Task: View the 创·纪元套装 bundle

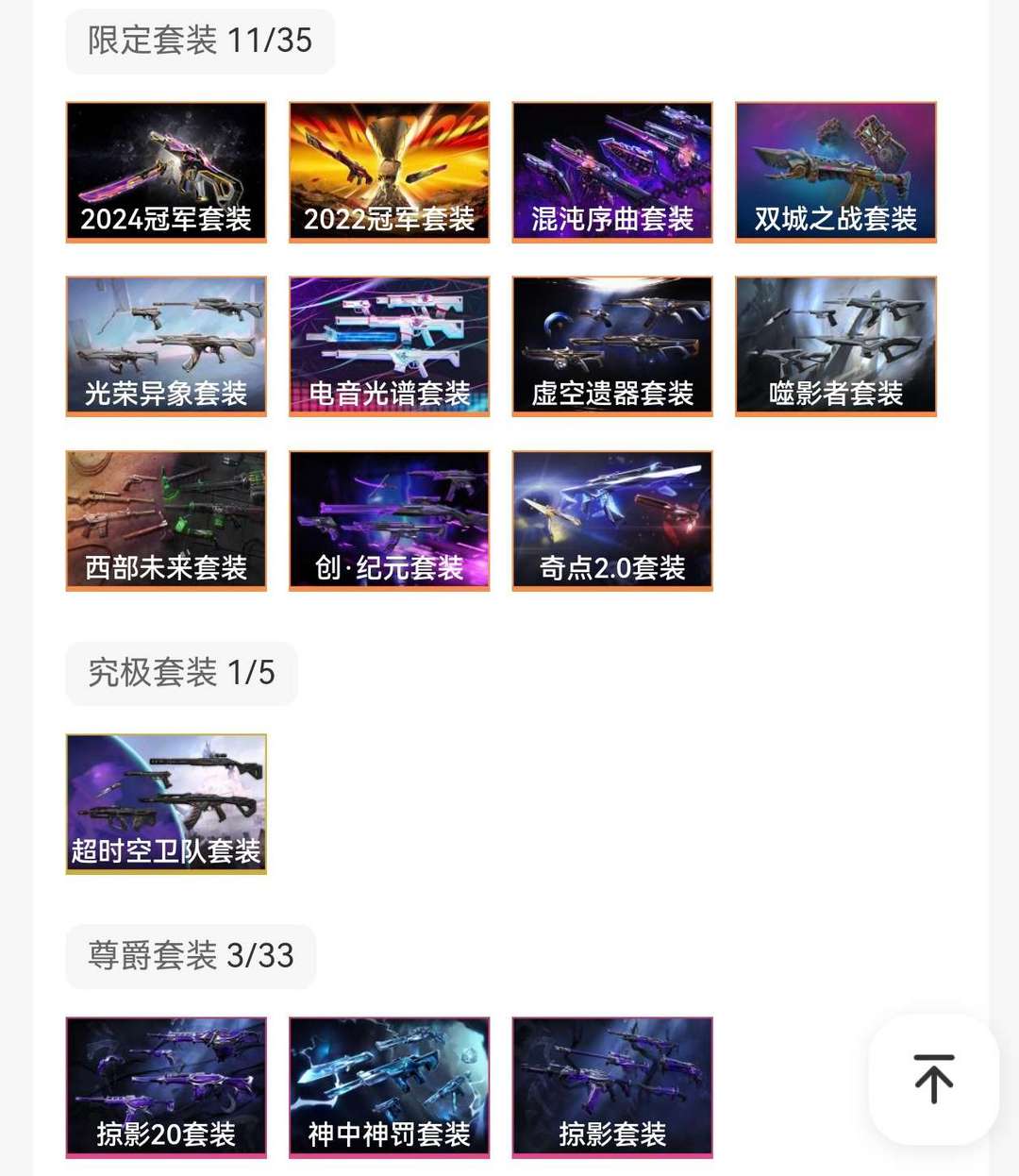Action: pyautogui.click(x=389, y=520)
